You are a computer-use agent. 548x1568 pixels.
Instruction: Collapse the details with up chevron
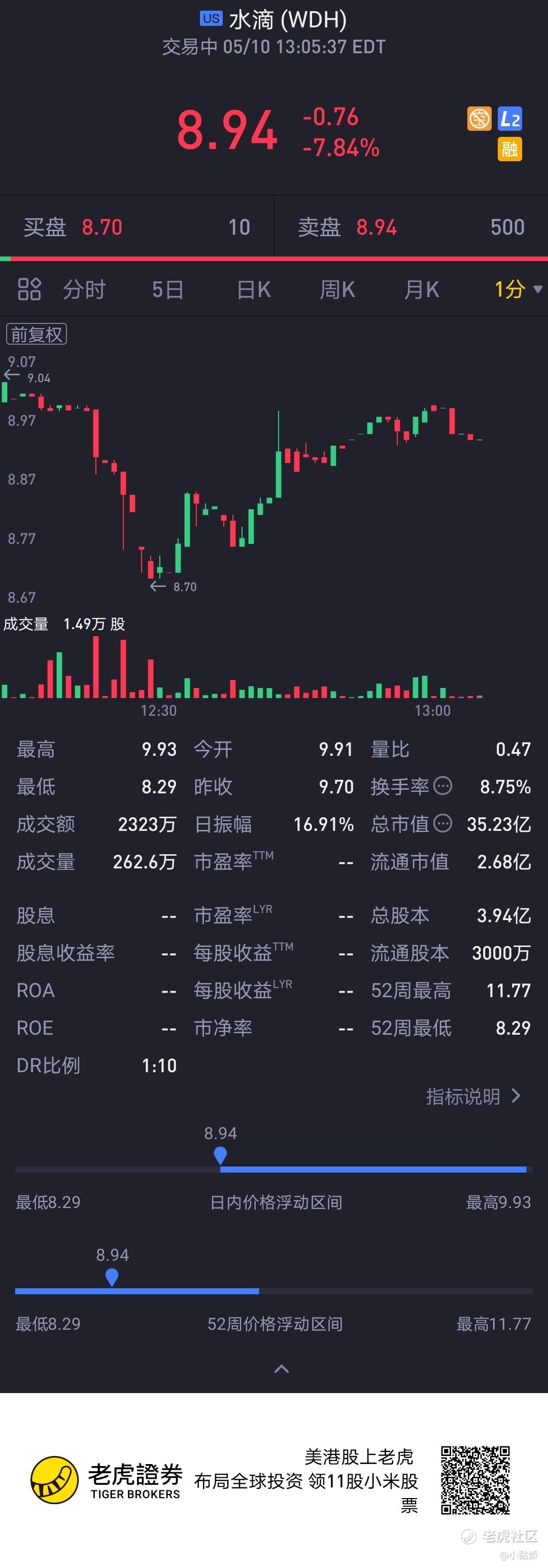pos(282,1370)
